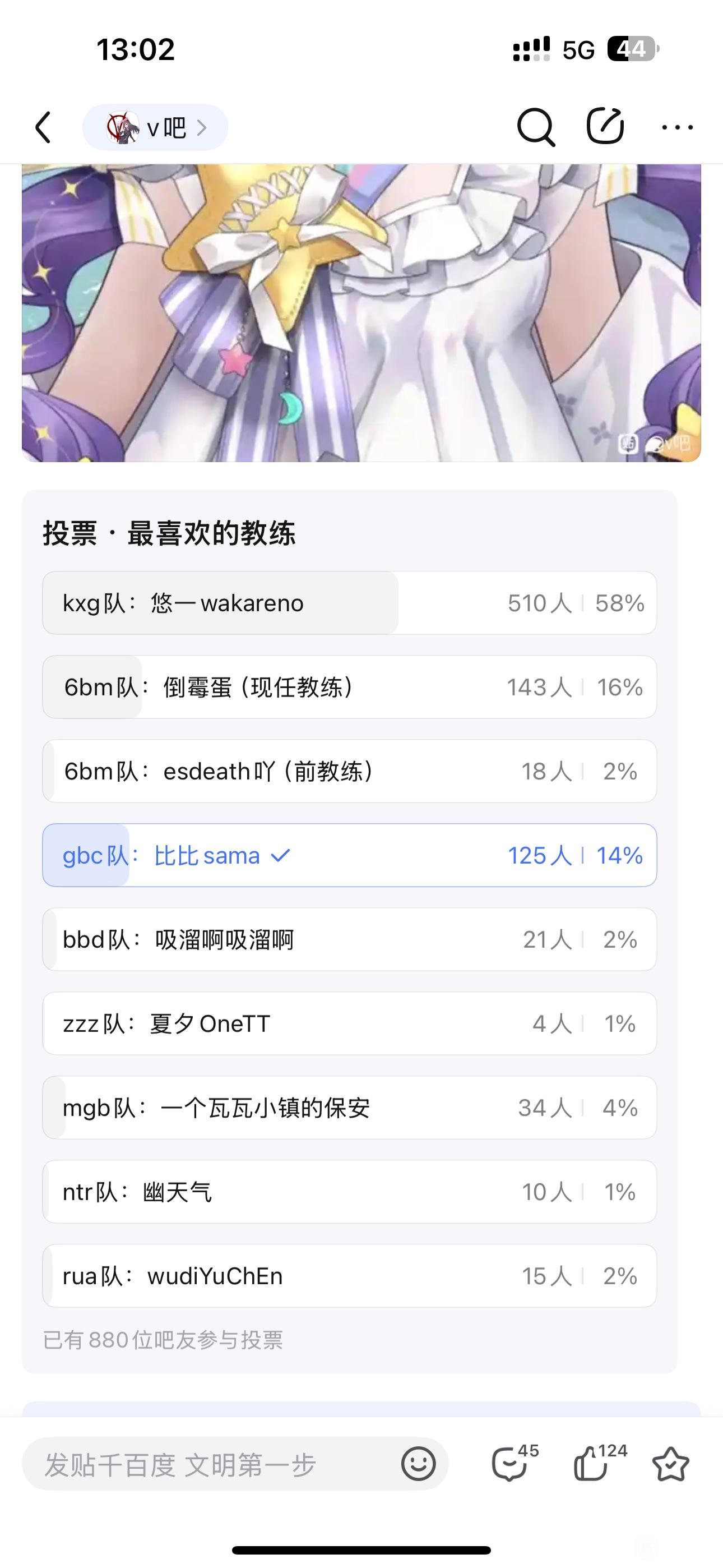Choose poll option bbd队 吸溜啊吸溜啊
Screen dimensions: 723x1568
tap(349, 939)
